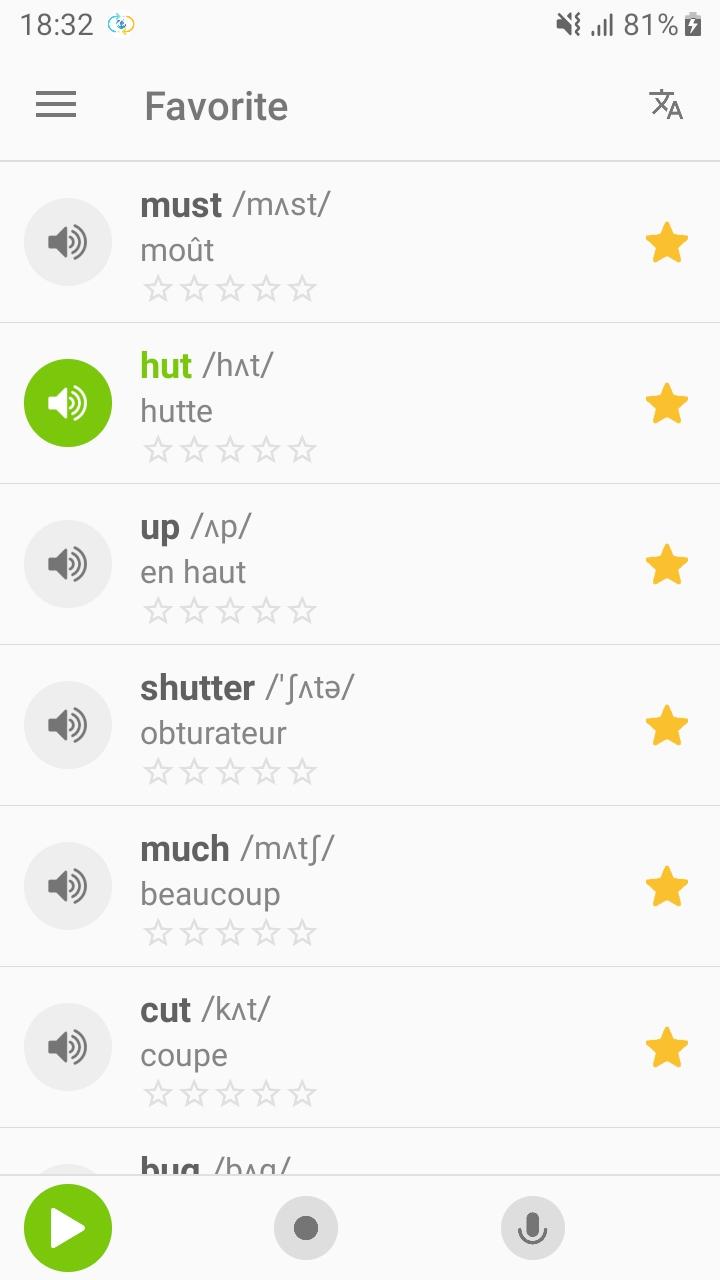Listen to the word "shutter"
Screen dimensions: 720x1280
click(x=68, y=725)
